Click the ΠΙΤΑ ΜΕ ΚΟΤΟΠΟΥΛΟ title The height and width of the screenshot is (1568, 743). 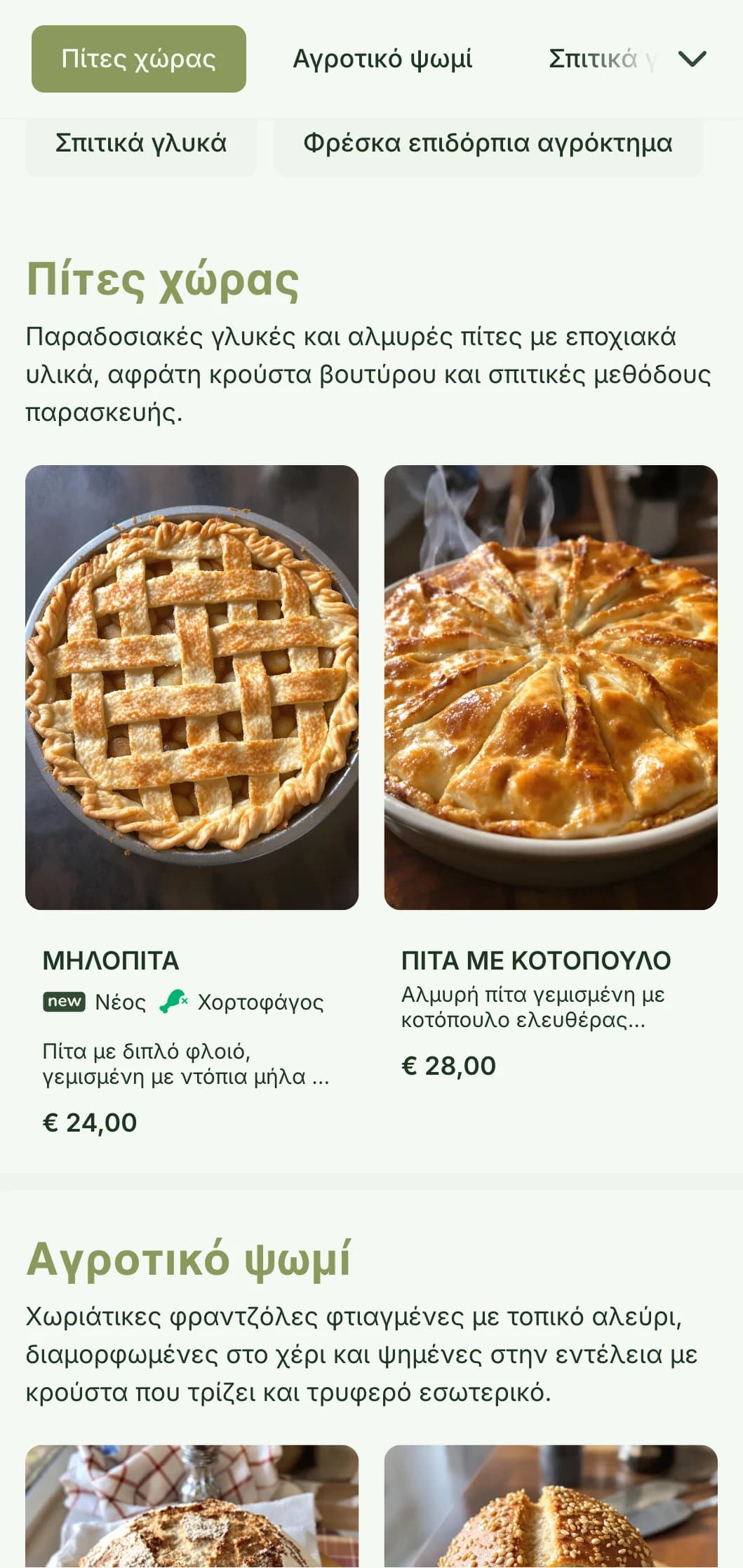[537, 963]
